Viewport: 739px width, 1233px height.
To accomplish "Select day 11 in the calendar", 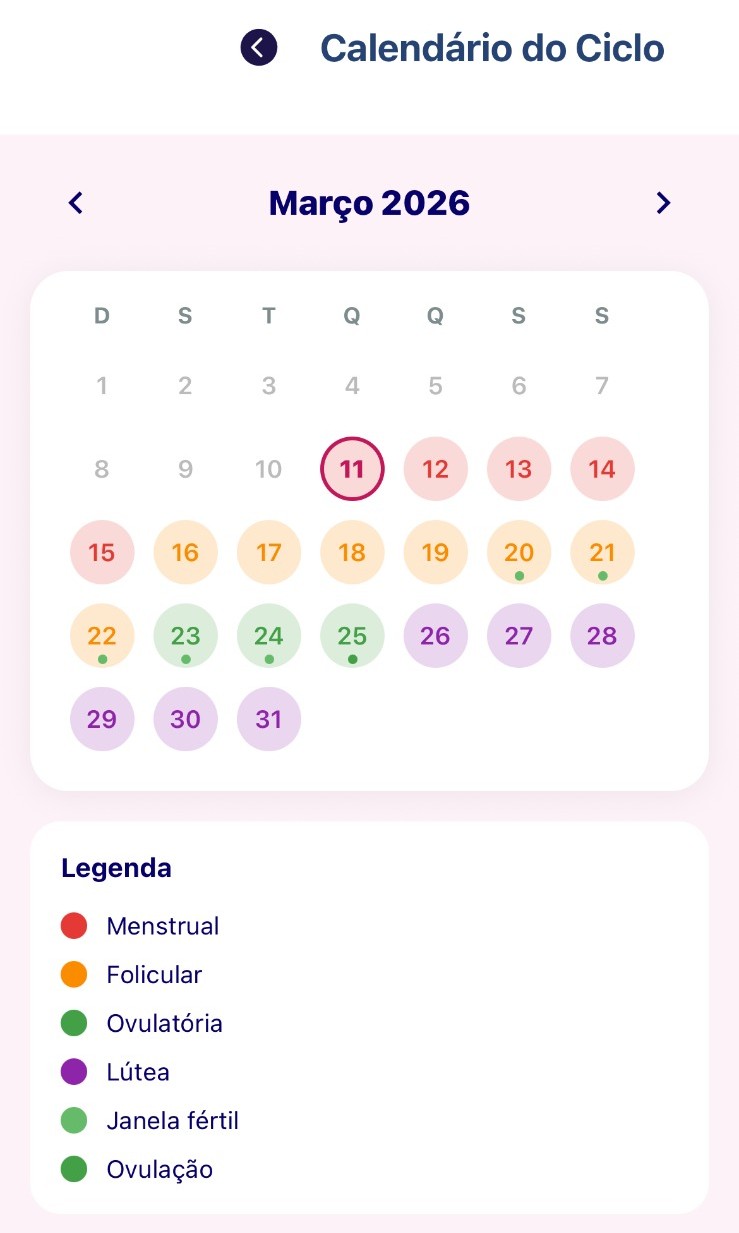I will coord(352,469).
